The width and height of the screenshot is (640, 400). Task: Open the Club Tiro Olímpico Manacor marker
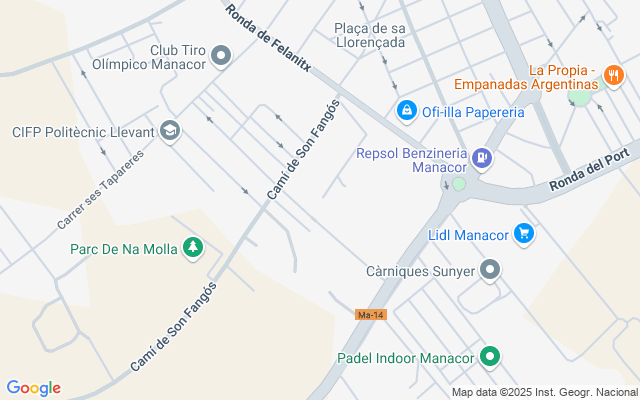pos(222,57)
